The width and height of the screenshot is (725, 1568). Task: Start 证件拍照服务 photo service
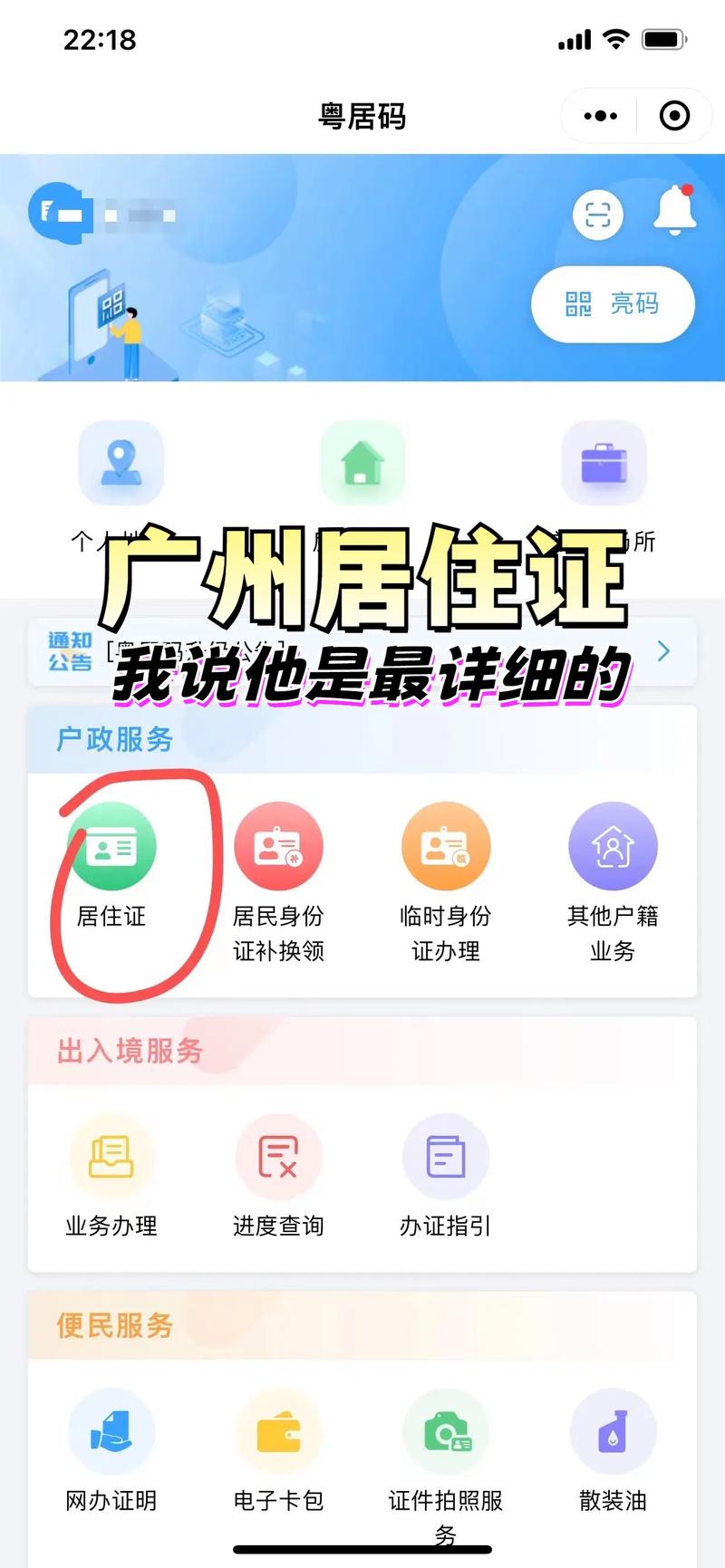pos(445,1432)
